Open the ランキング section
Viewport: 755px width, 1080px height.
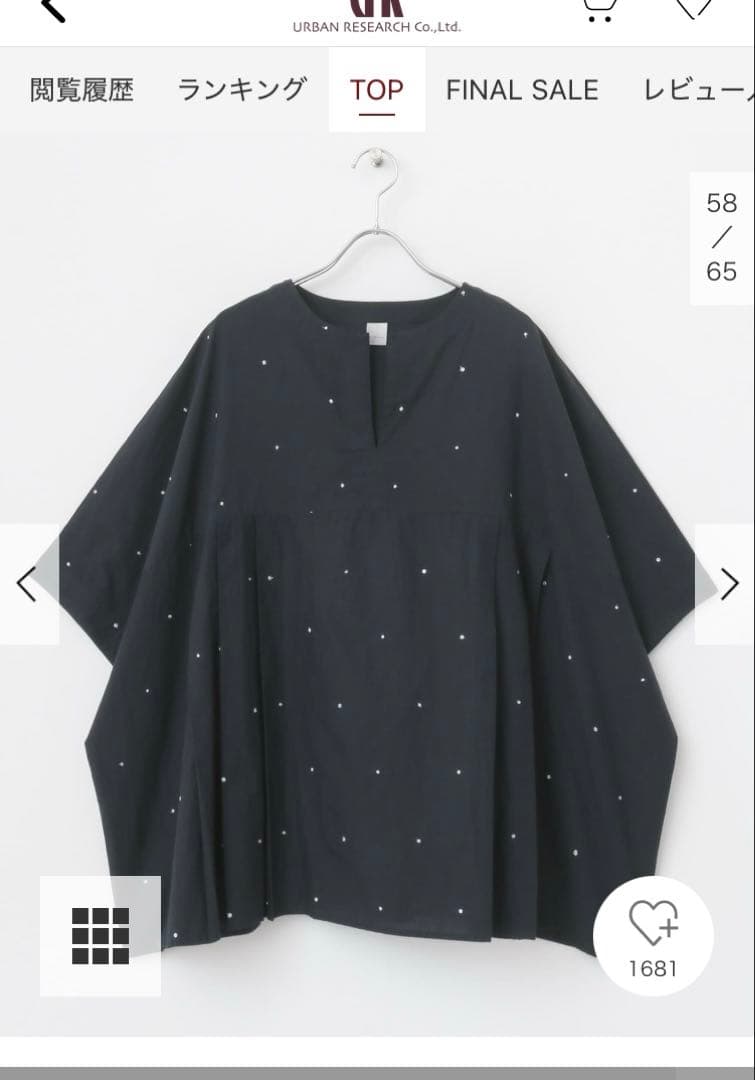[x=241, y=90]
